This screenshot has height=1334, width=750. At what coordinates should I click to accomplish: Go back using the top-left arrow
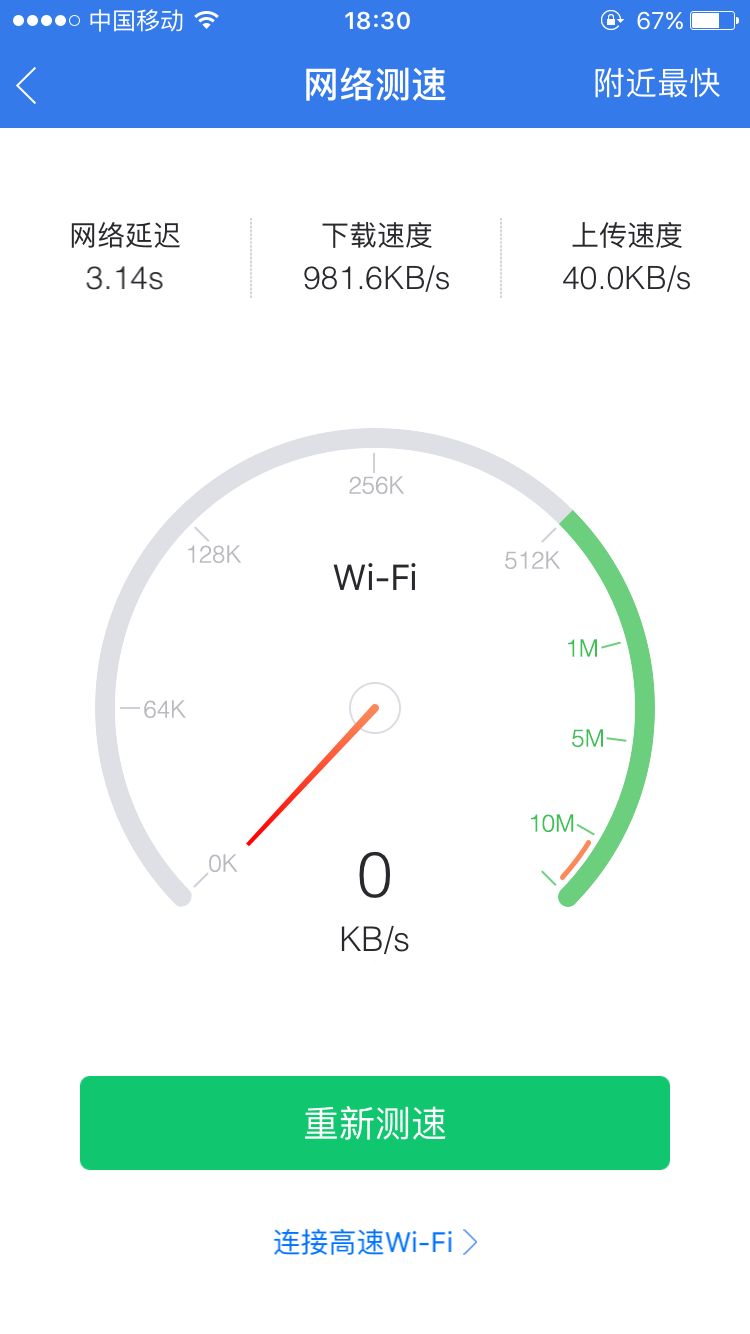point(27,85)
